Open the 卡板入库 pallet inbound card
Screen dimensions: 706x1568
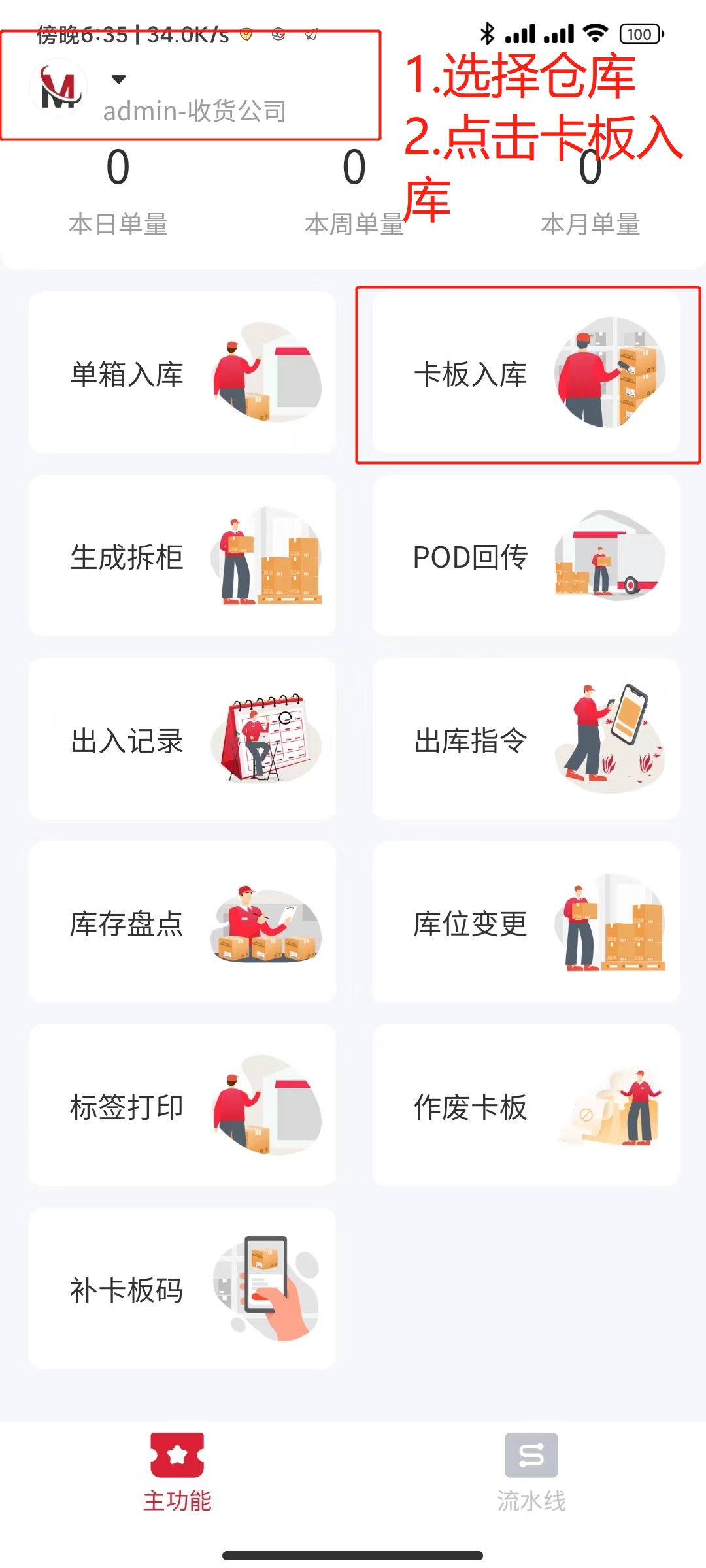(526, 373)
